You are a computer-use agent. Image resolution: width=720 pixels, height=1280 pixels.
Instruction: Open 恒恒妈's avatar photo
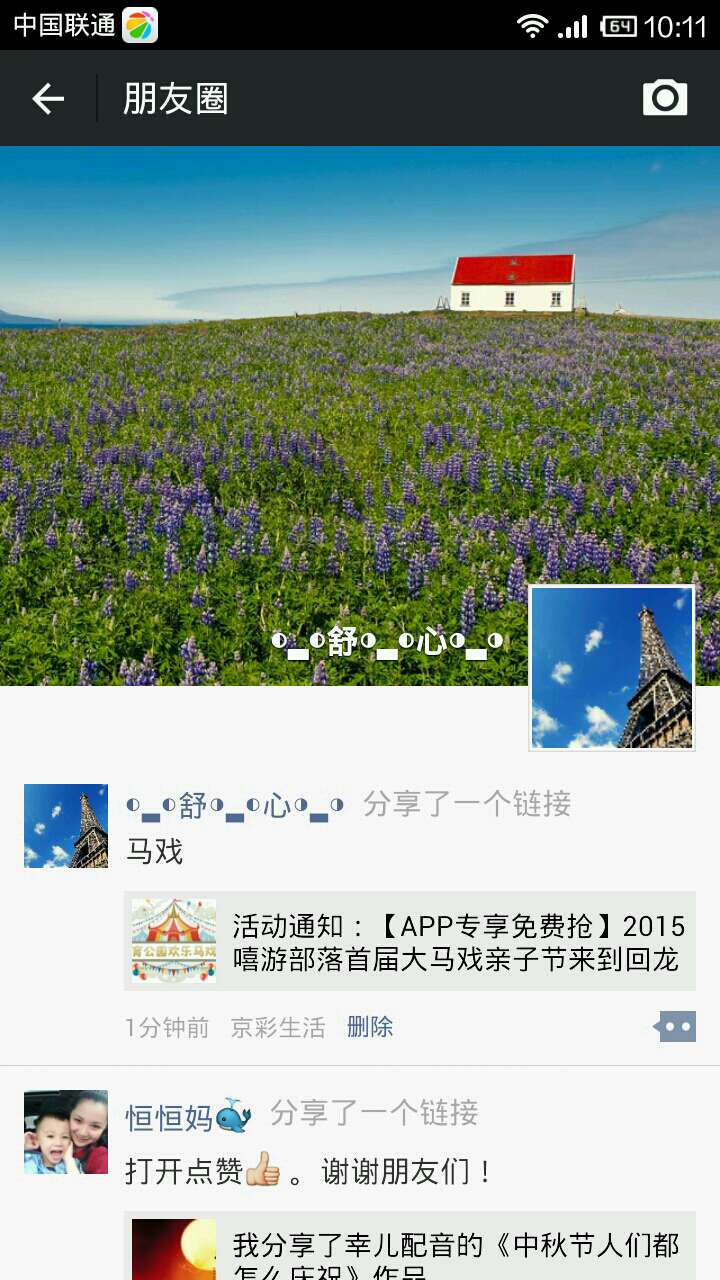tap(66, 1132)
